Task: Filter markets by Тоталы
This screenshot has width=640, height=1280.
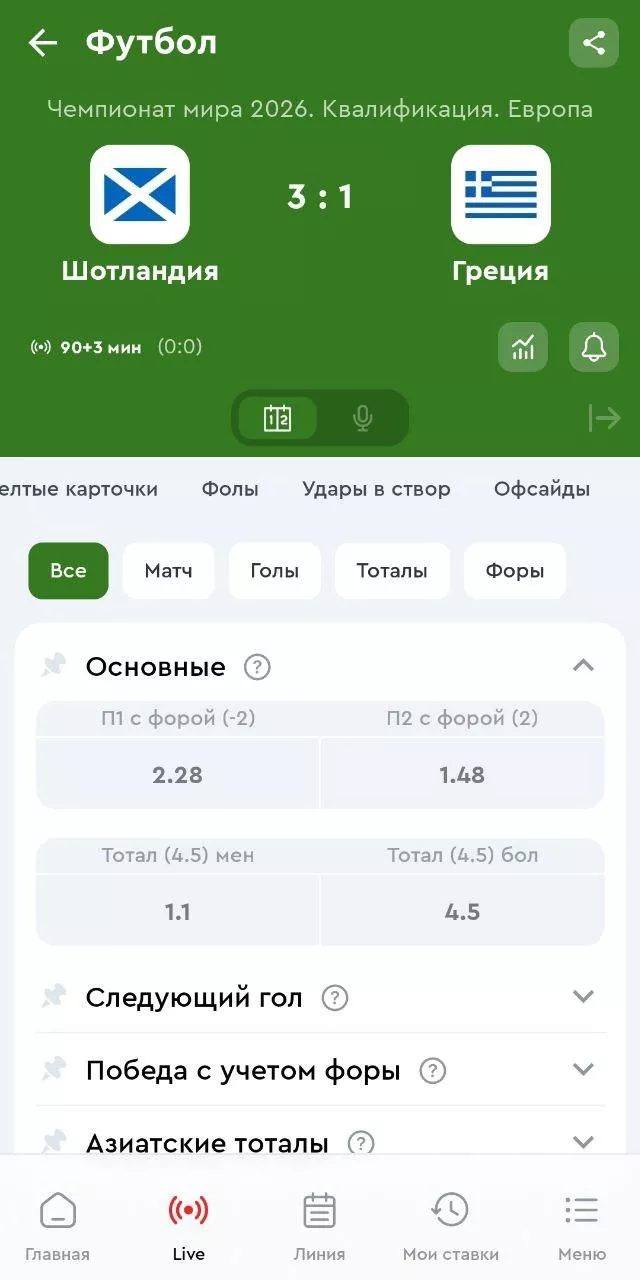Action: click(392, 571)
